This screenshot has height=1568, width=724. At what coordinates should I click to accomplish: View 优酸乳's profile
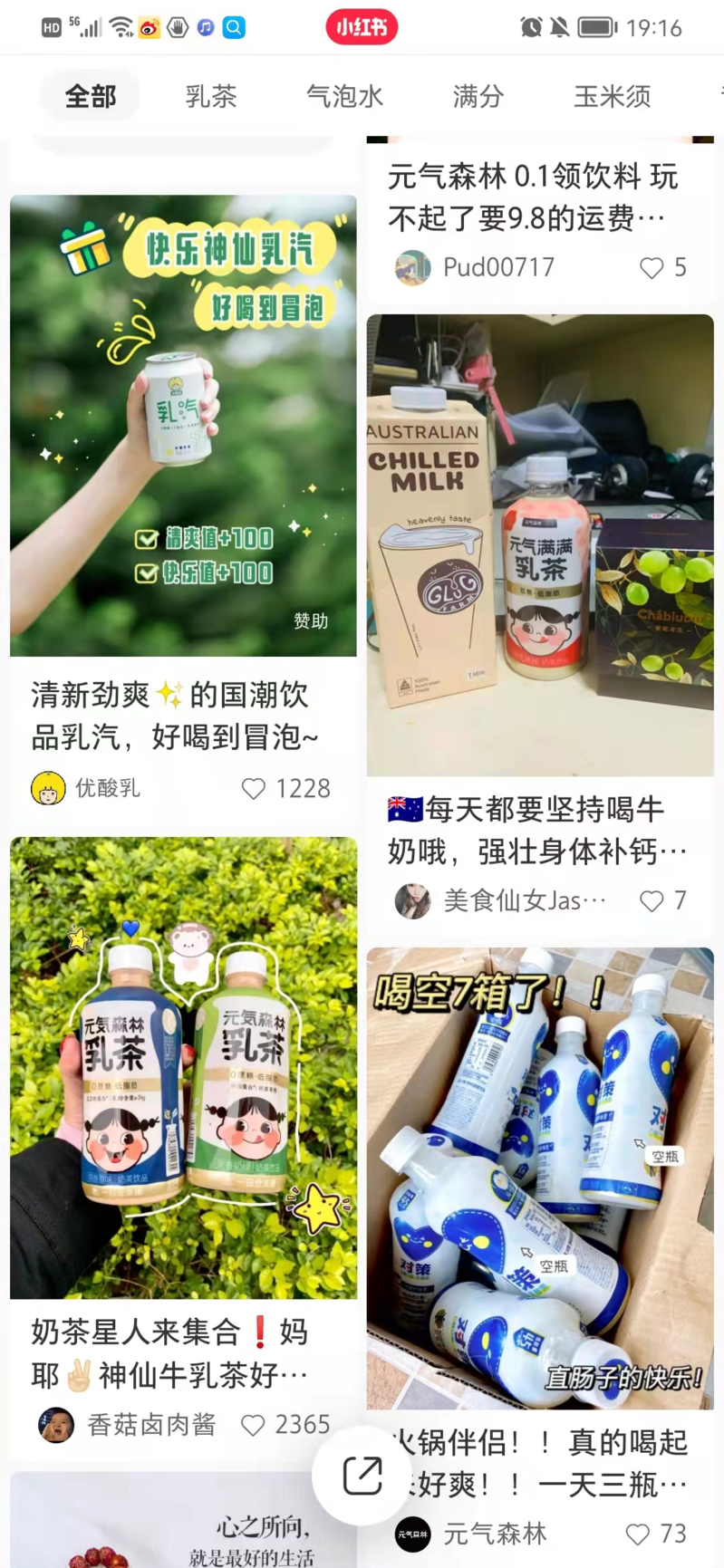[x=49, y=789]
